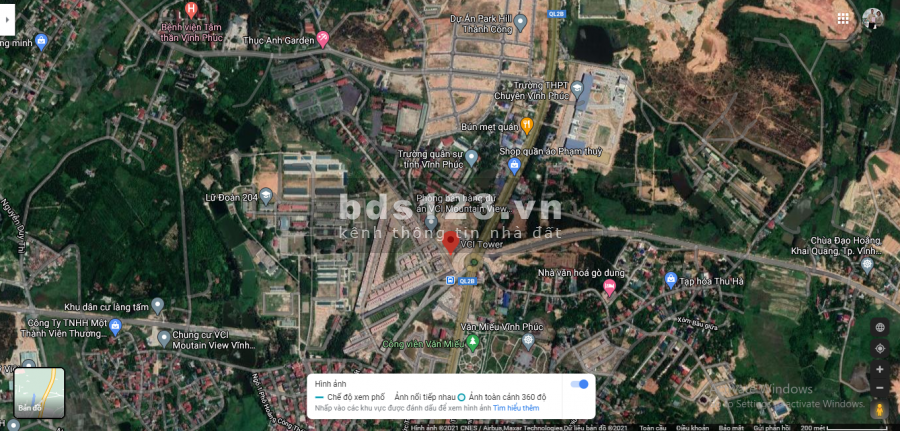Zoom out of the map
The height and width of the screenshot is (431, 900).
coord(880,387)
